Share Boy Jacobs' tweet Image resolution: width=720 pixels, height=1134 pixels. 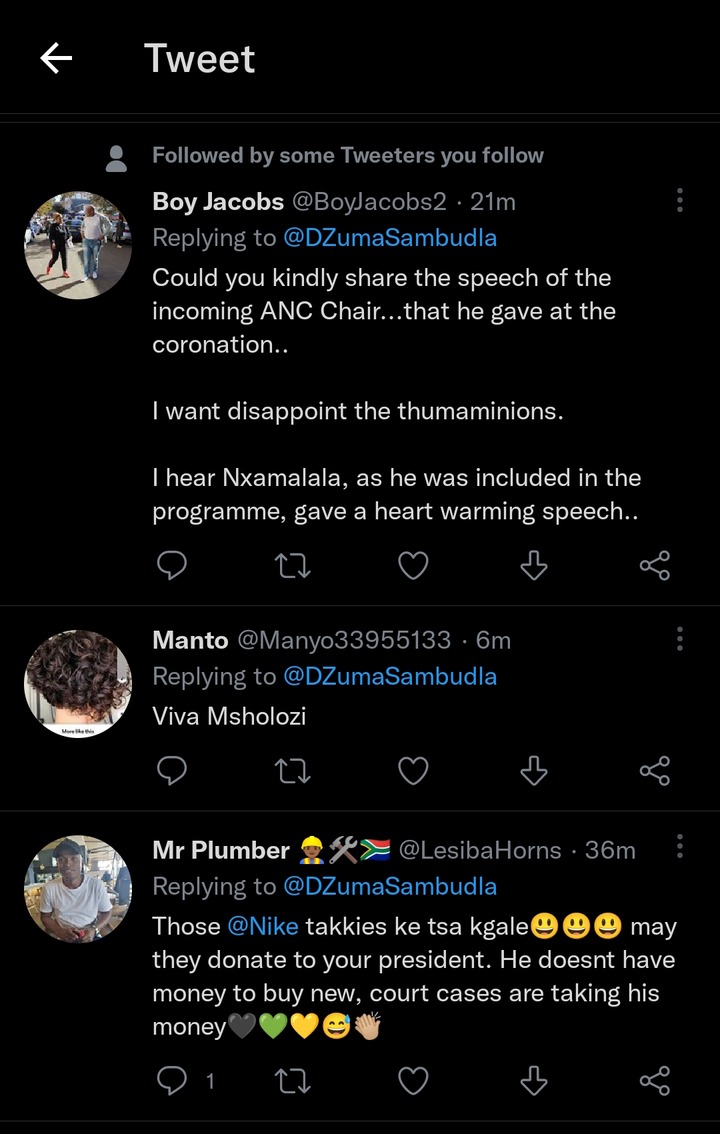tap(654, 566)
